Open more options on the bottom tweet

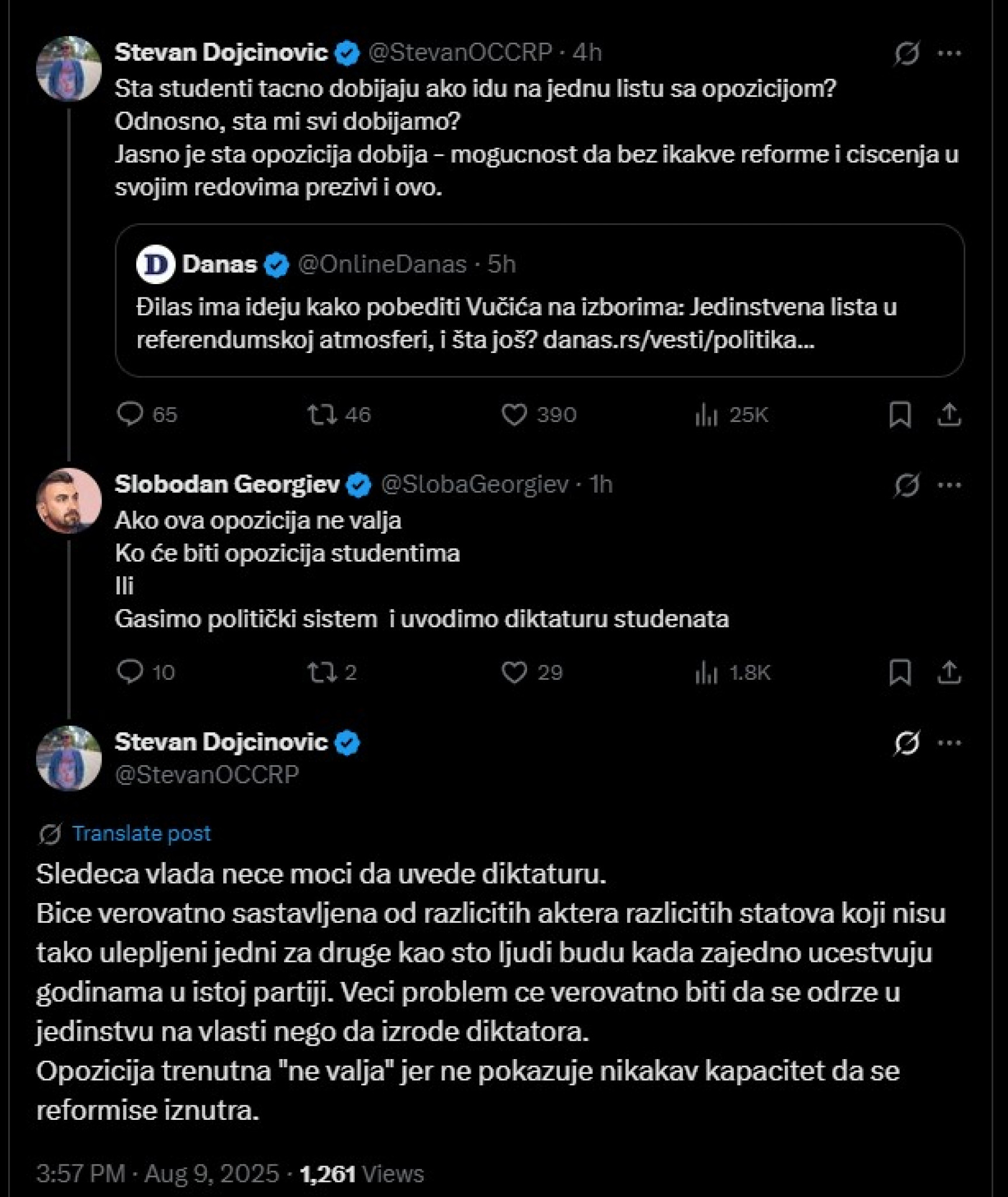click(950, 741)
